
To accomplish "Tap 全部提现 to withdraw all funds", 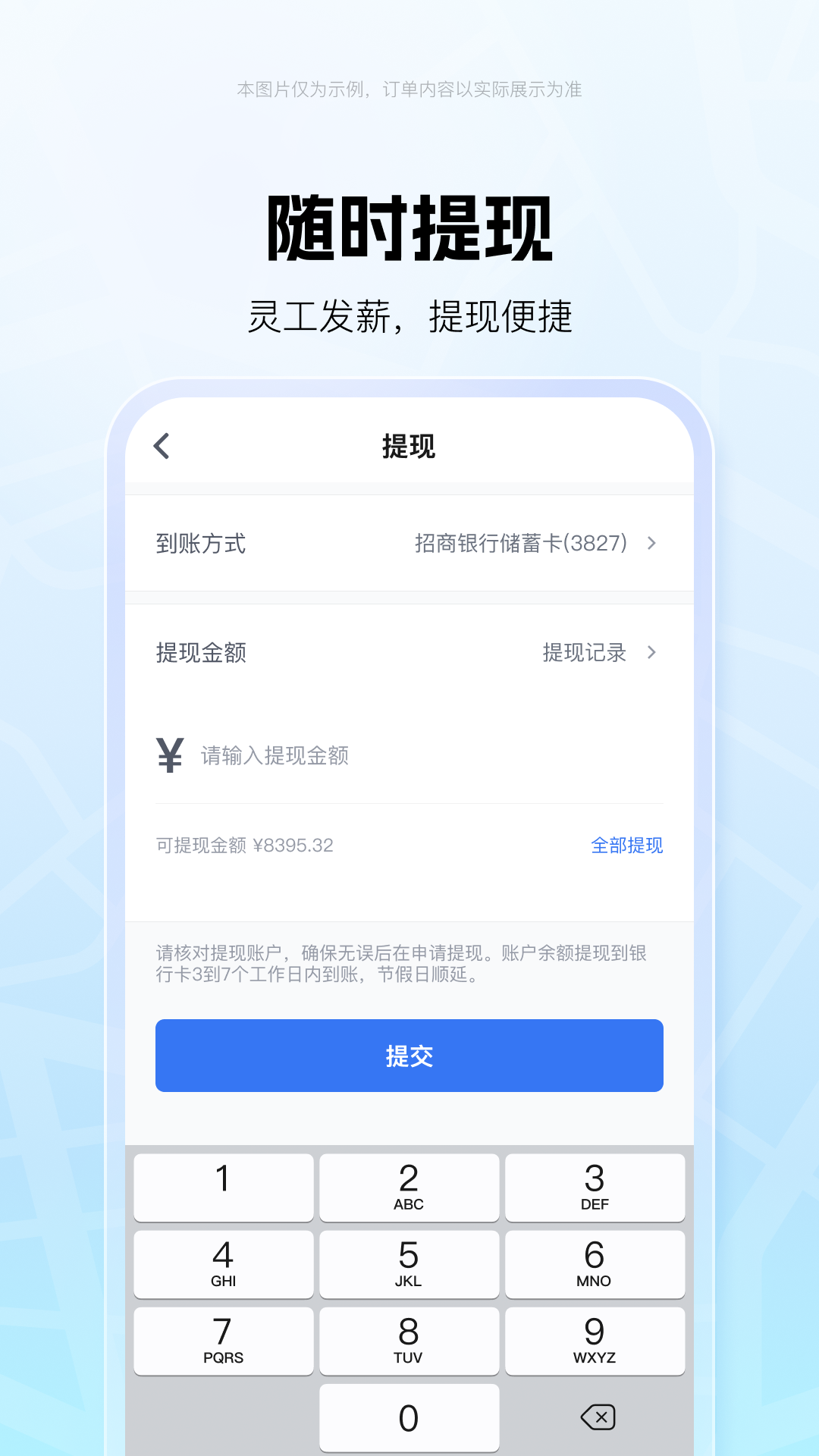I will [x=628, y=846].
